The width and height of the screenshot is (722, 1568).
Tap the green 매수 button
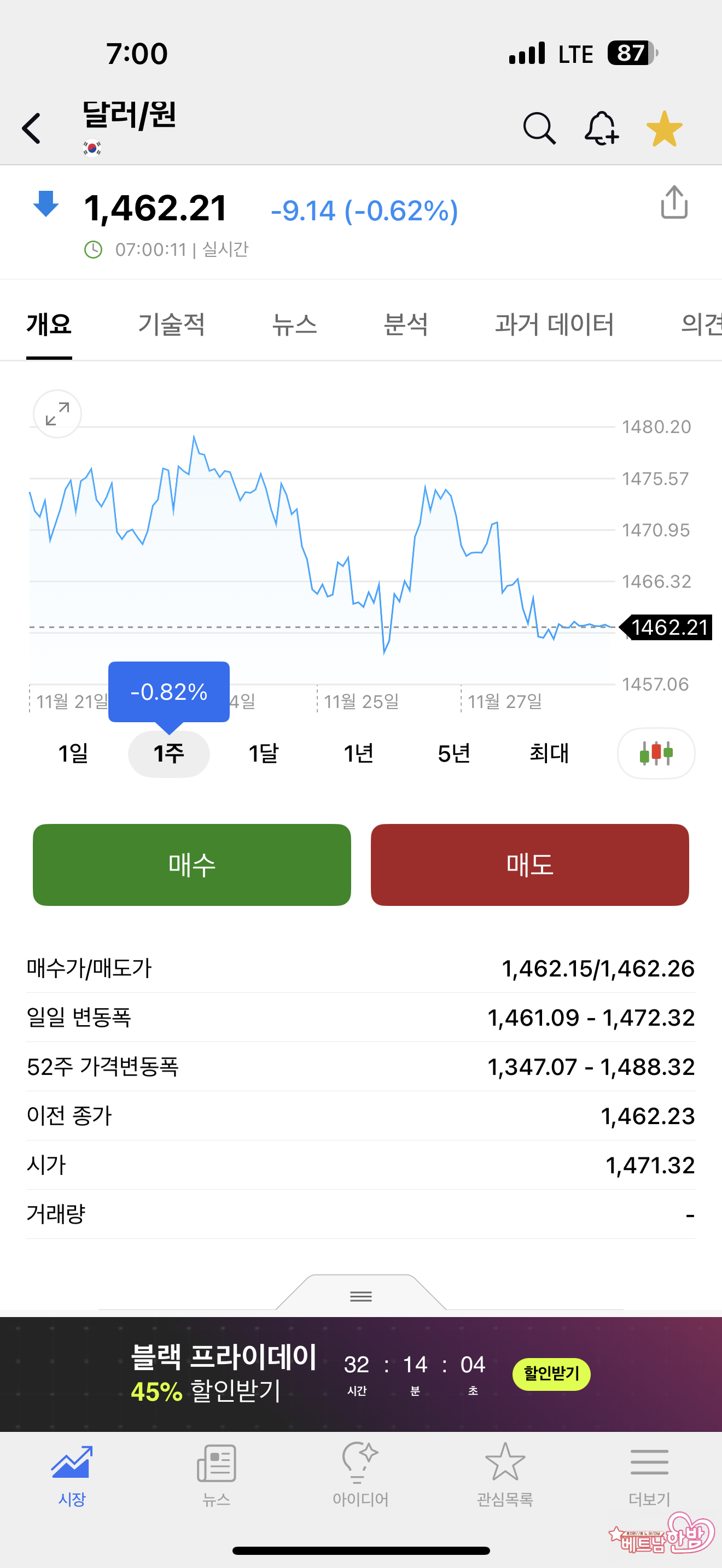(x=192, y=864)
